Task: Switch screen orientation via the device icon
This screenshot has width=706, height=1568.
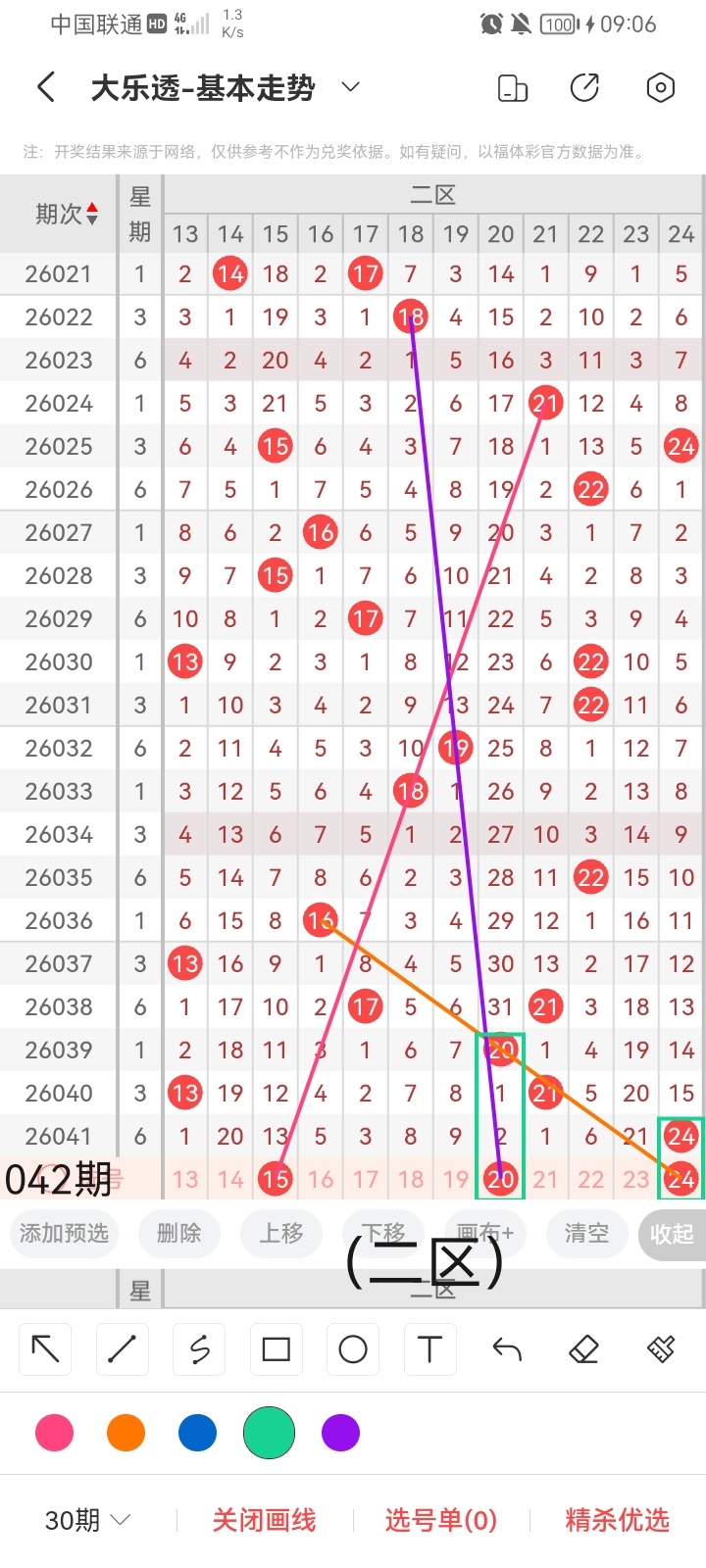Action: (513, 88)
